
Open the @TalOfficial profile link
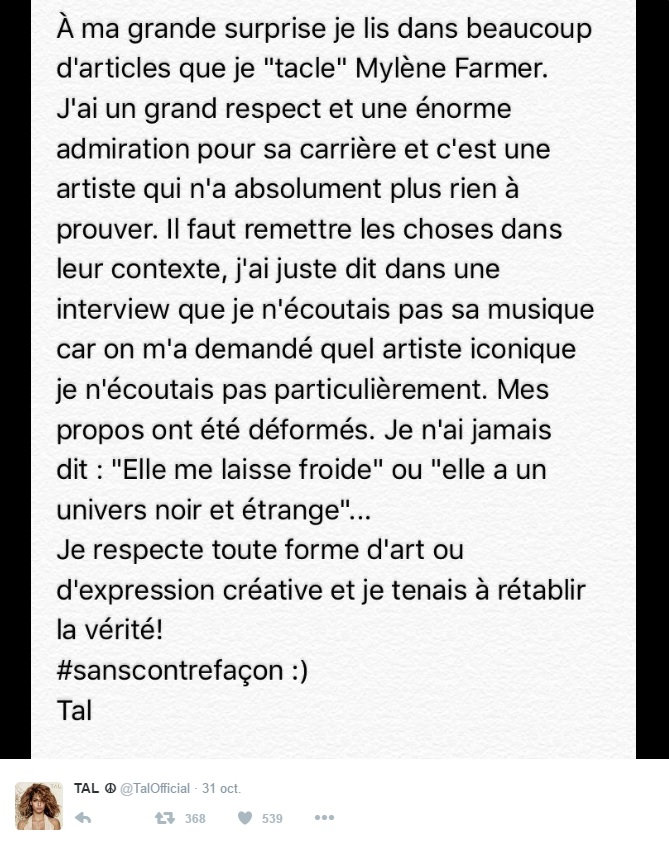155,789
